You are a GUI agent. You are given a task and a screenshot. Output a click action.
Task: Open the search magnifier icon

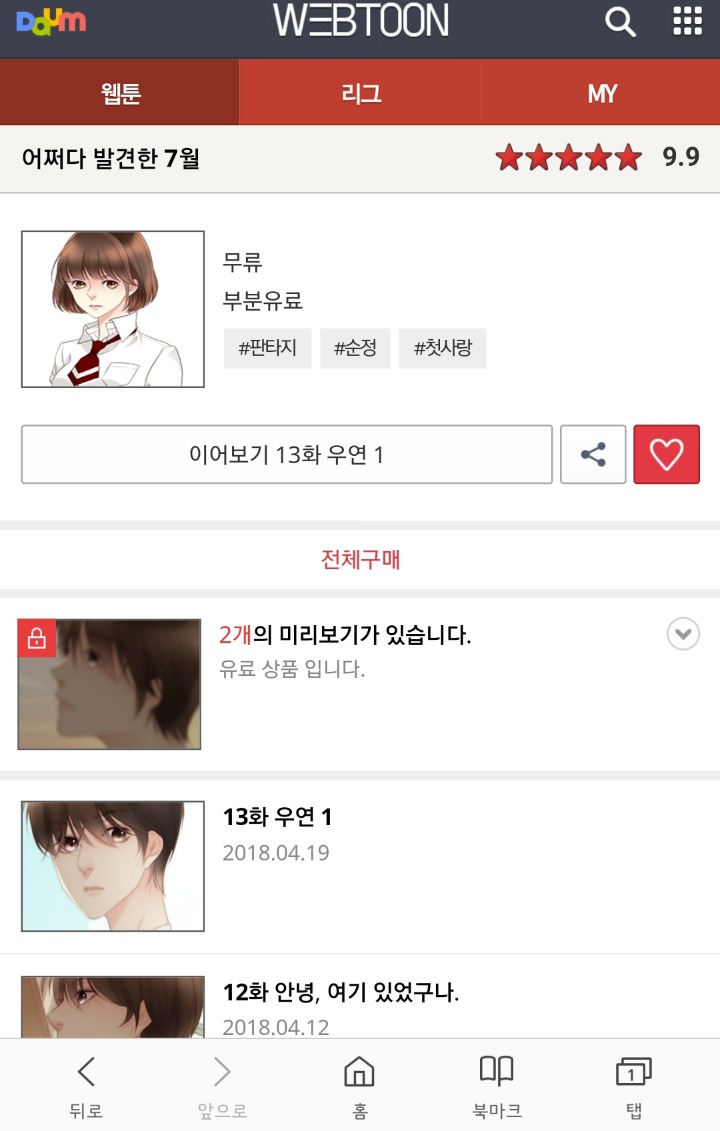tap(621, 21)
